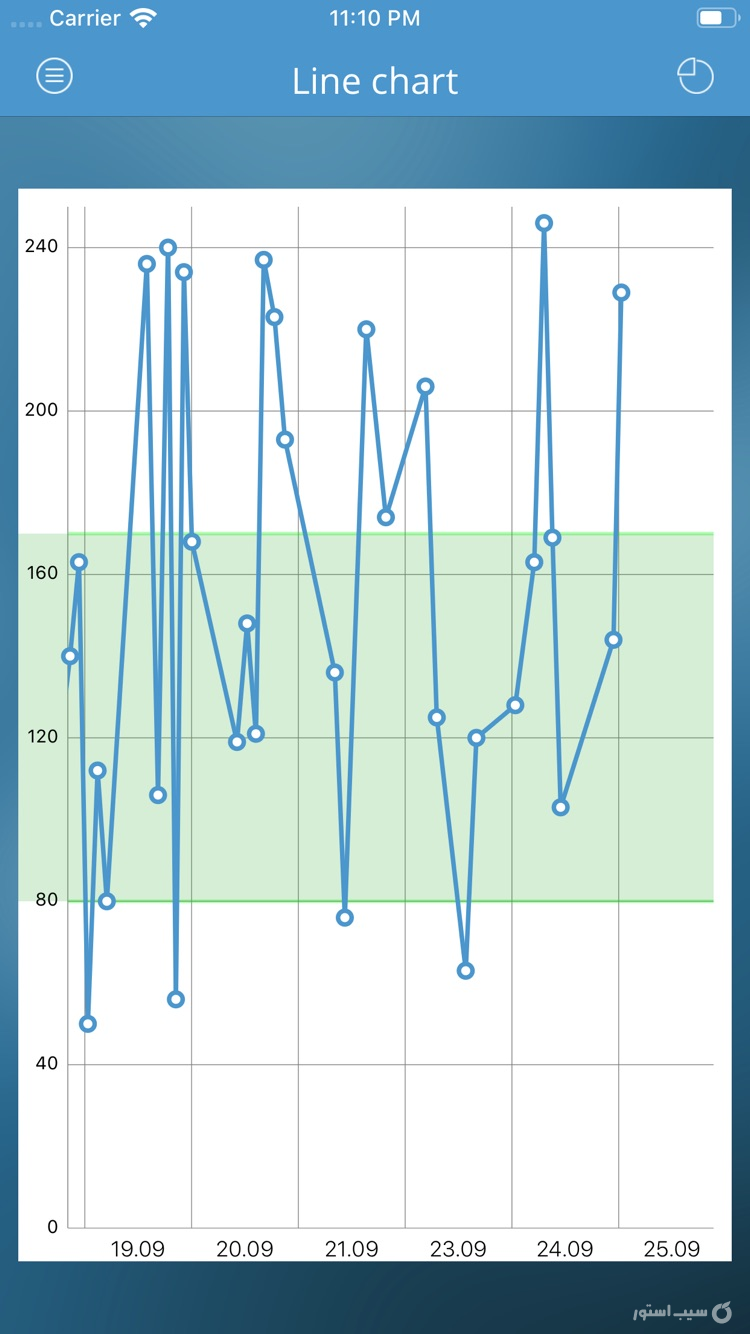Tap the store logo watermark at bottom right
The height and width of the screenshot is (1334, 750).
coord(680,1310)
